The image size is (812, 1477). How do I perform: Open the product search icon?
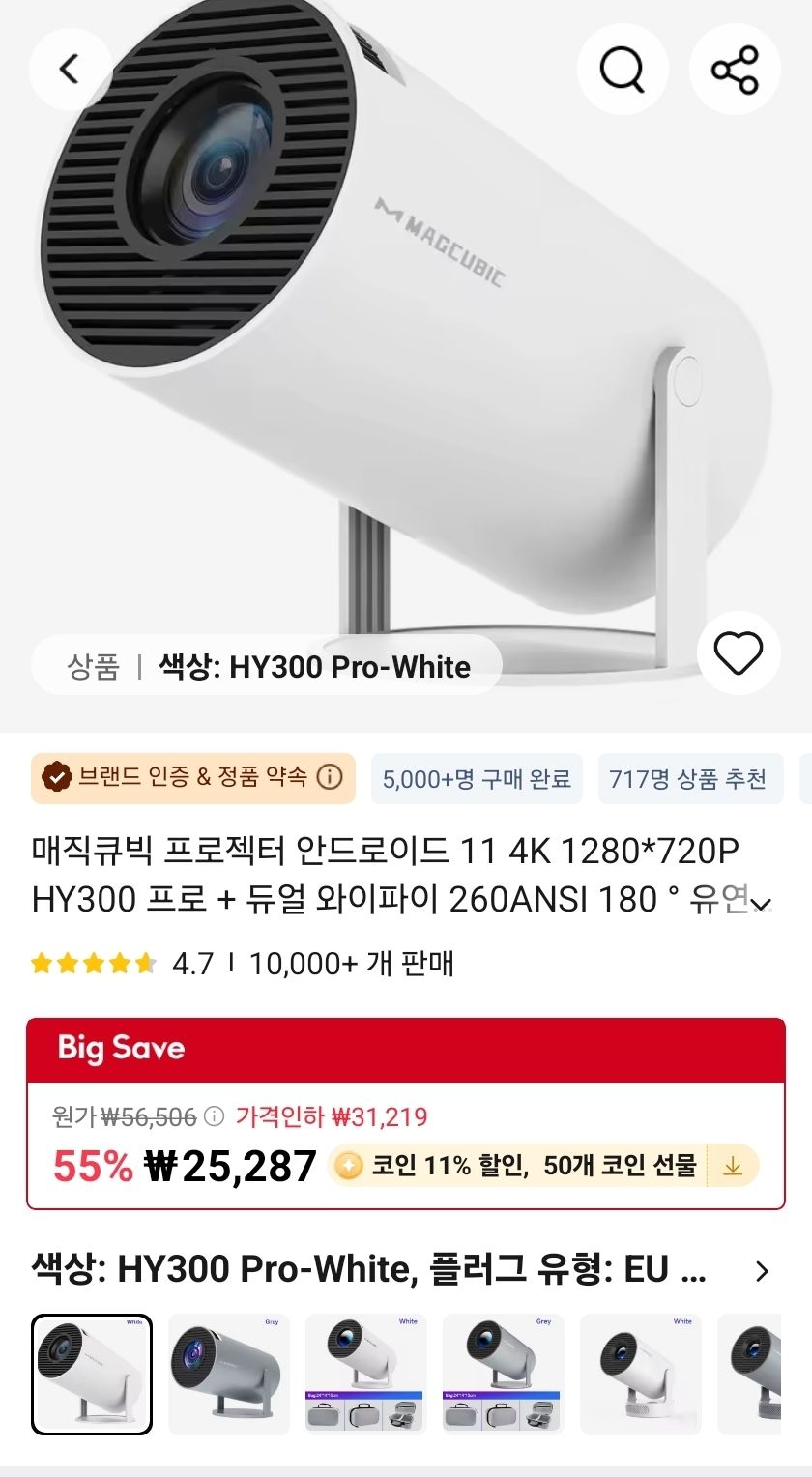click(623, 69)
